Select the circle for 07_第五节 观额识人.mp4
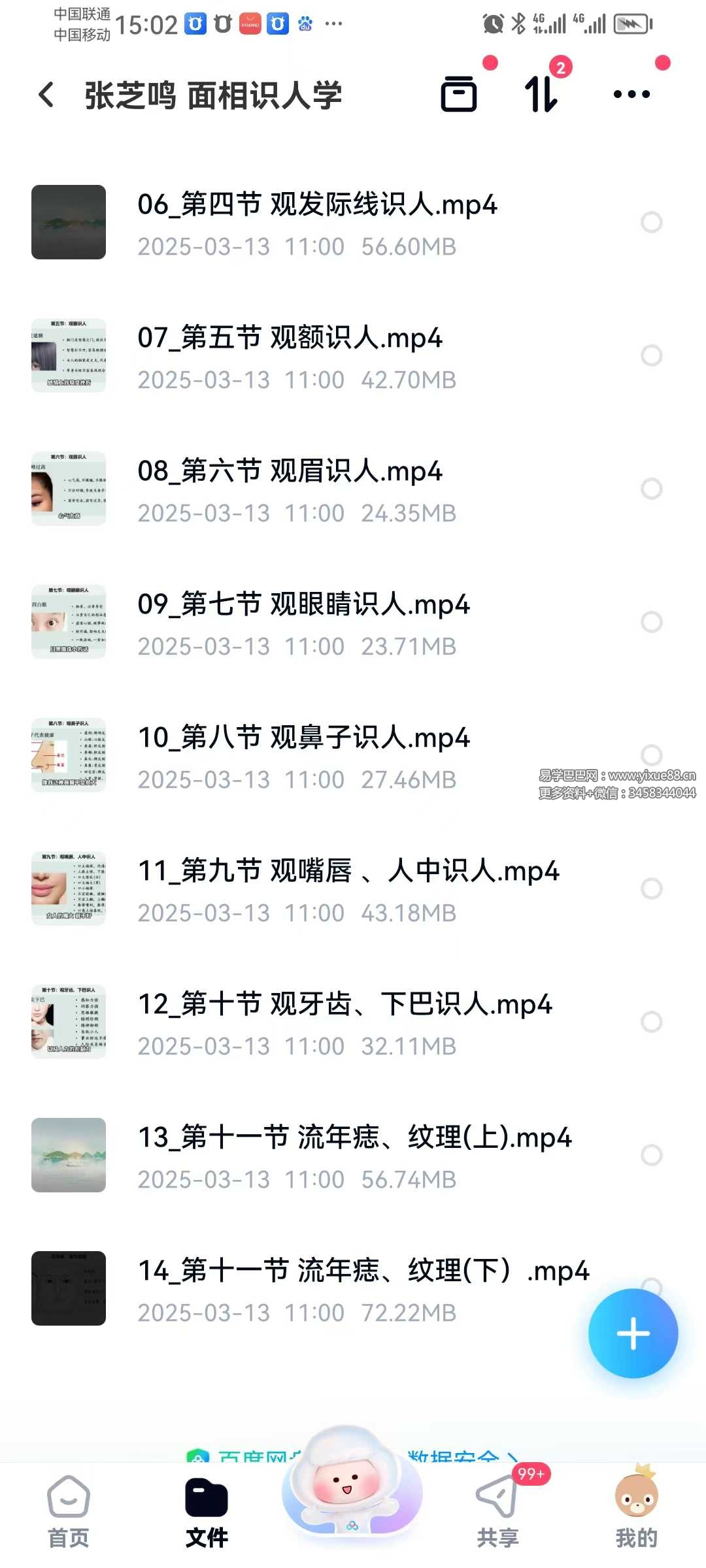Image resolution: width=706 pixels, height=1568 pixels. (x=651, y=355)
